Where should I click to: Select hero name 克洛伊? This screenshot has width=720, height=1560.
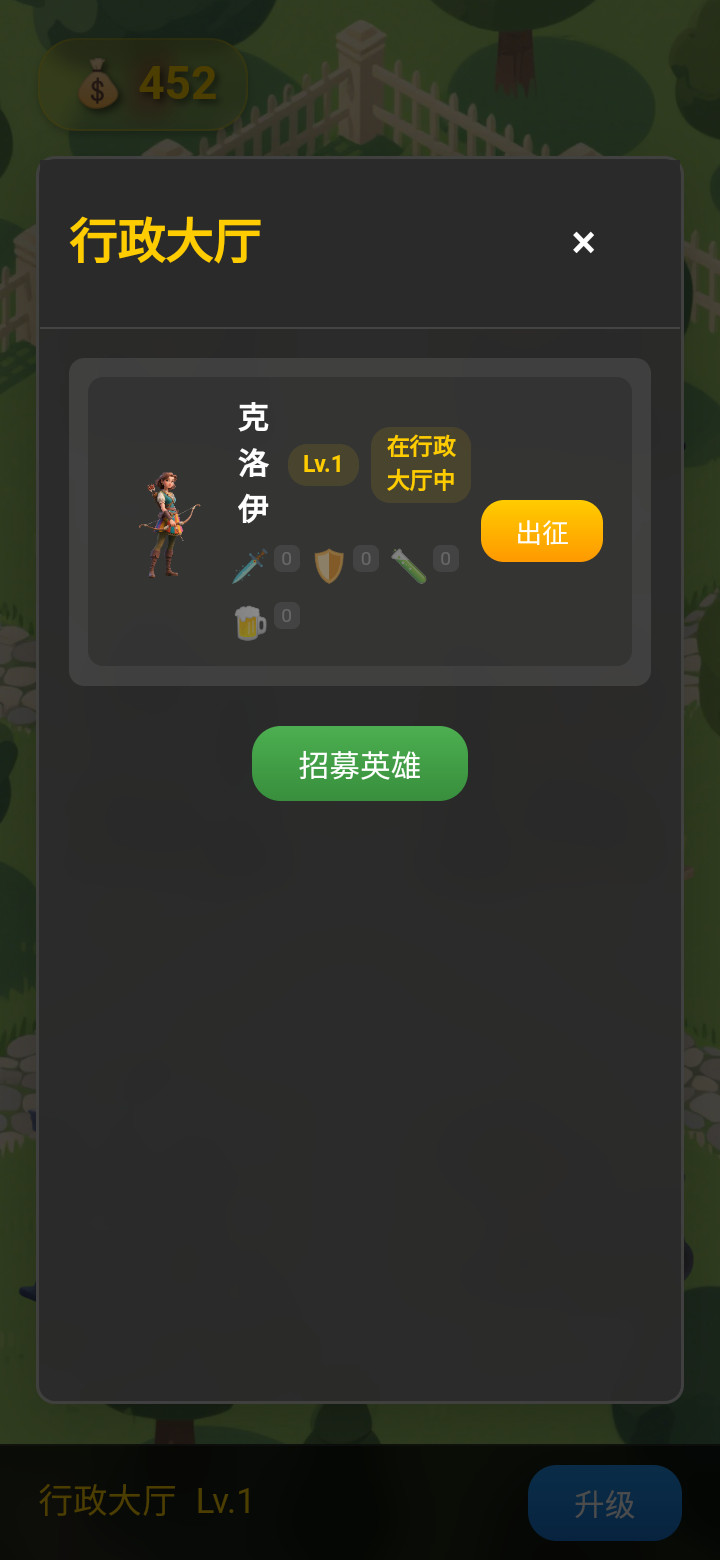[253, 464]
